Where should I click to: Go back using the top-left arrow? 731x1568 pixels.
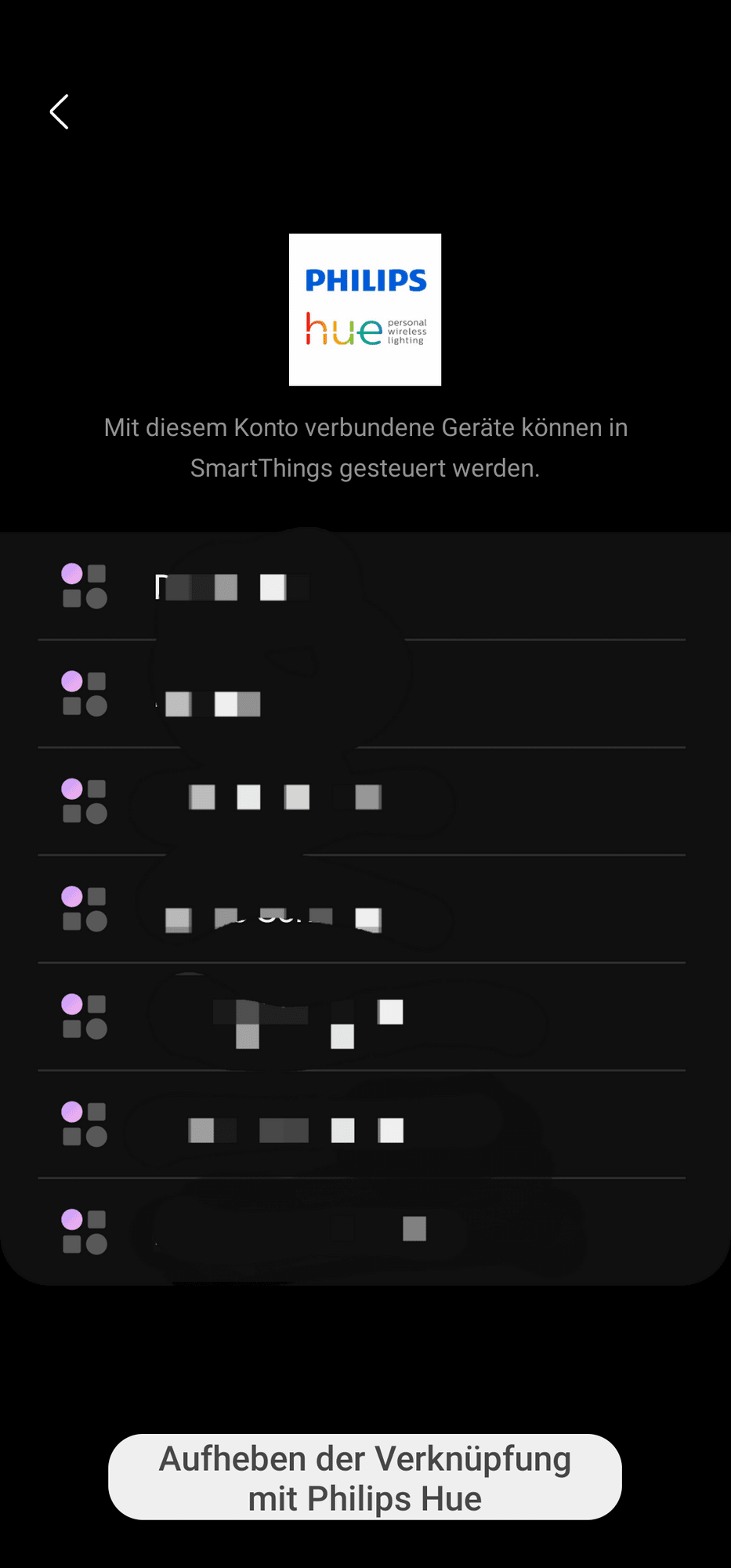pyautogui.click(x=60, y=112)
